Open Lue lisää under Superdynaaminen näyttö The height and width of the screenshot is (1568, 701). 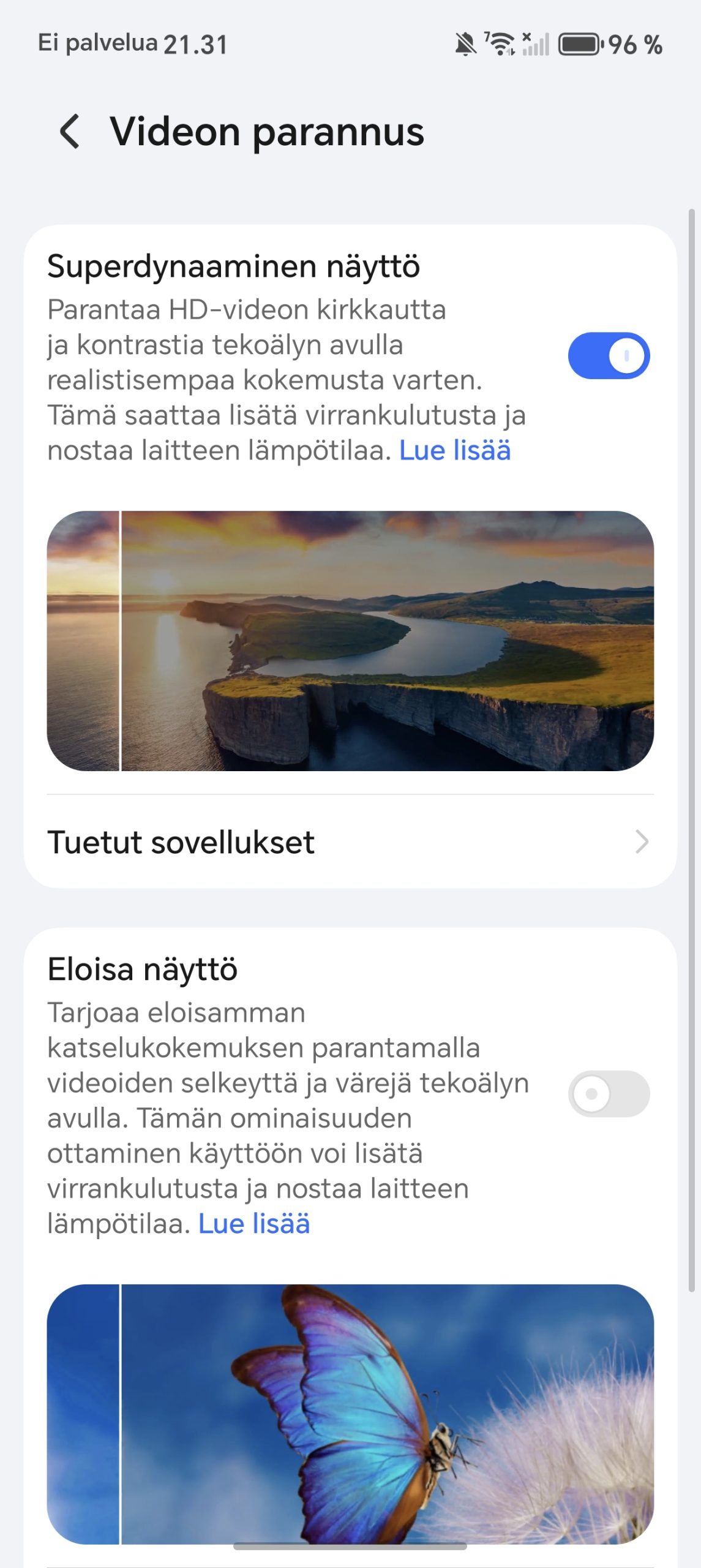coord(455,451)
